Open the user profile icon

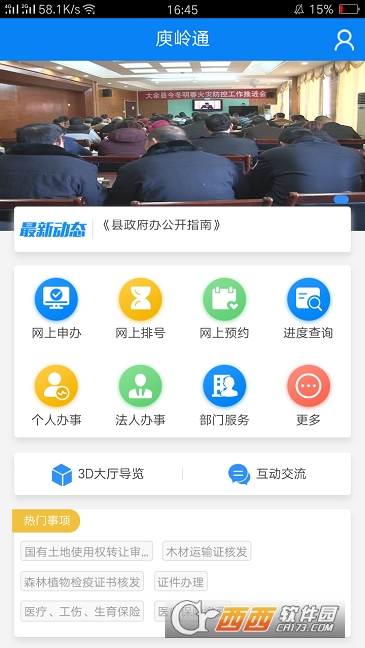[344, 40]
